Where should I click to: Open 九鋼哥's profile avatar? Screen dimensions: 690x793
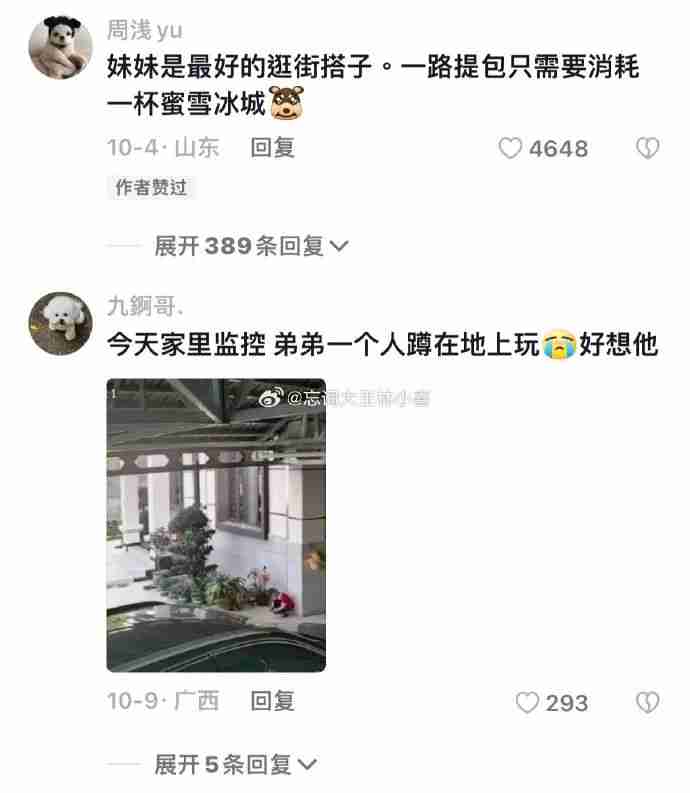point(60,323)
